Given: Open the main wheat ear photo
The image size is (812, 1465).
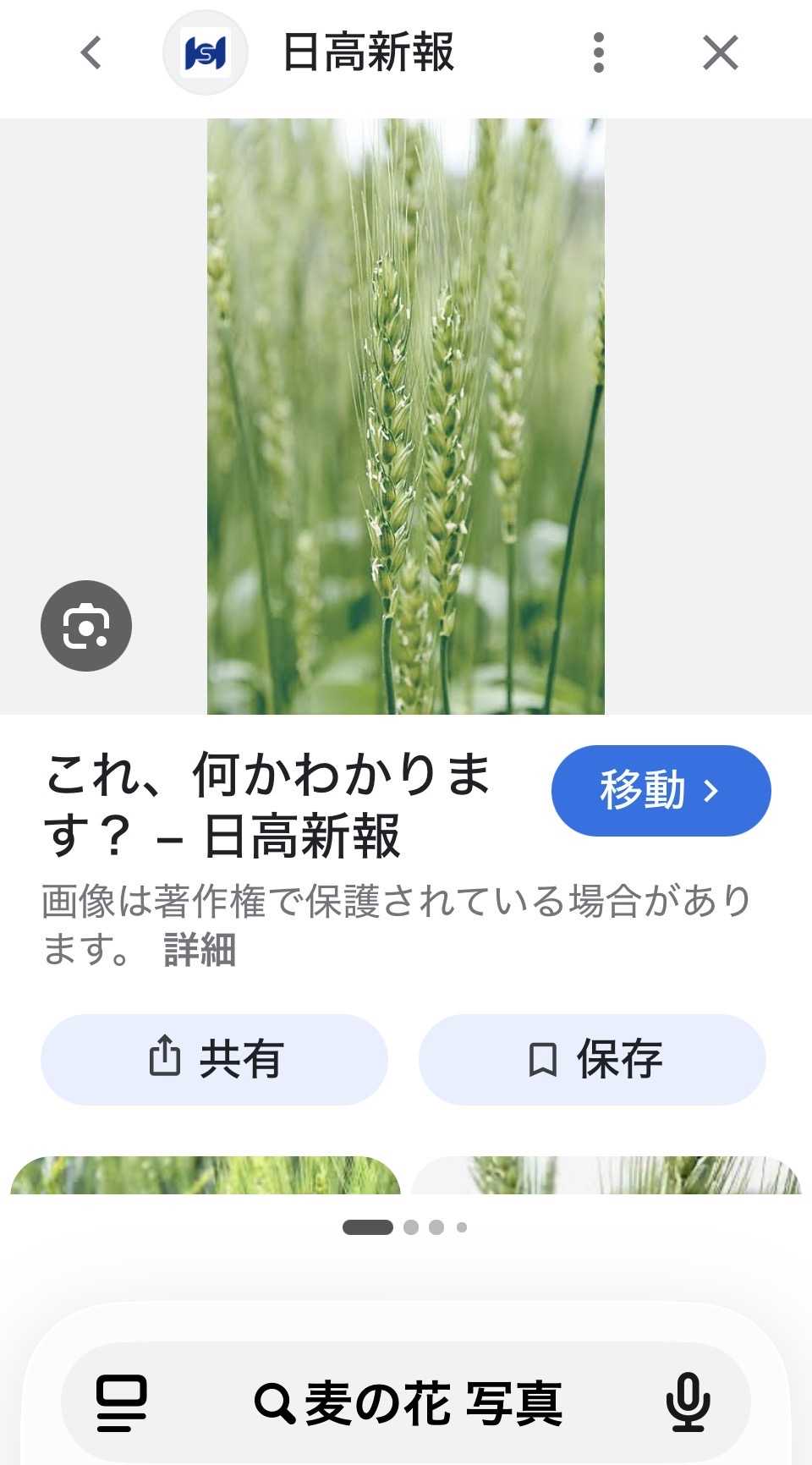Looking at the screenshot, I should pyautogui.click(x=406, y=416).
